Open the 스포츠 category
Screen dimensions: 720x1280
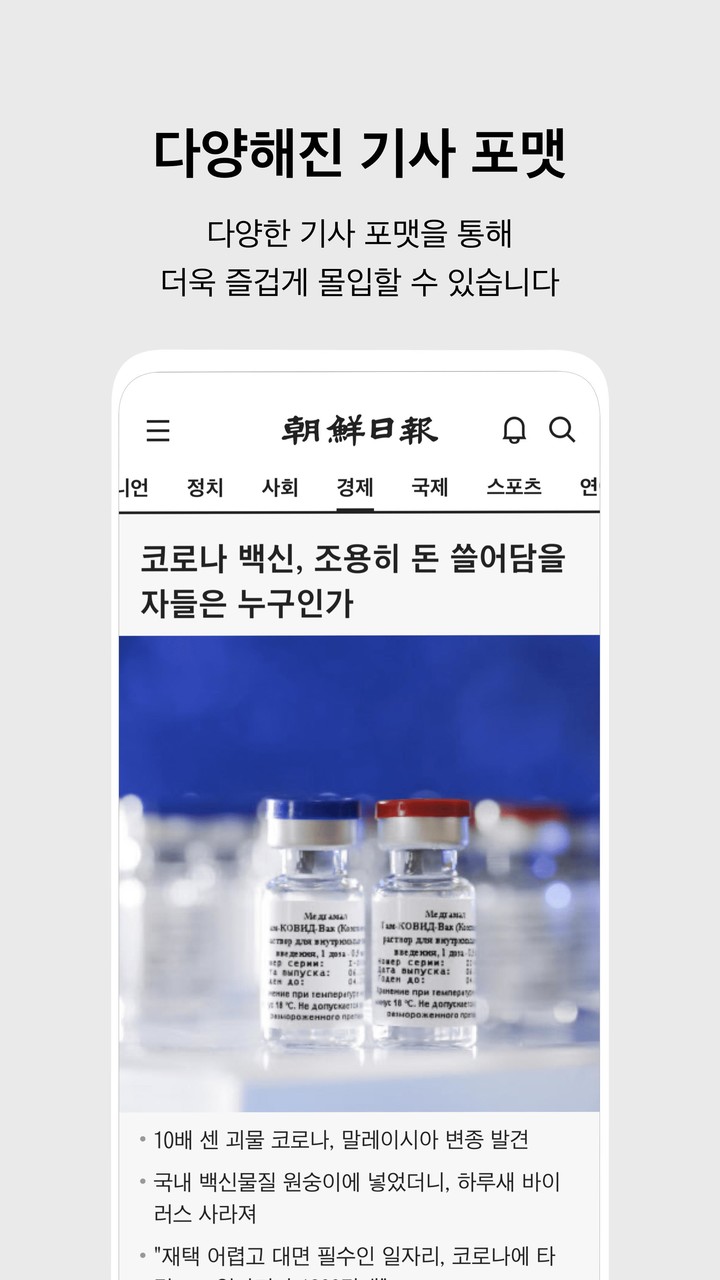click(516, 486)
